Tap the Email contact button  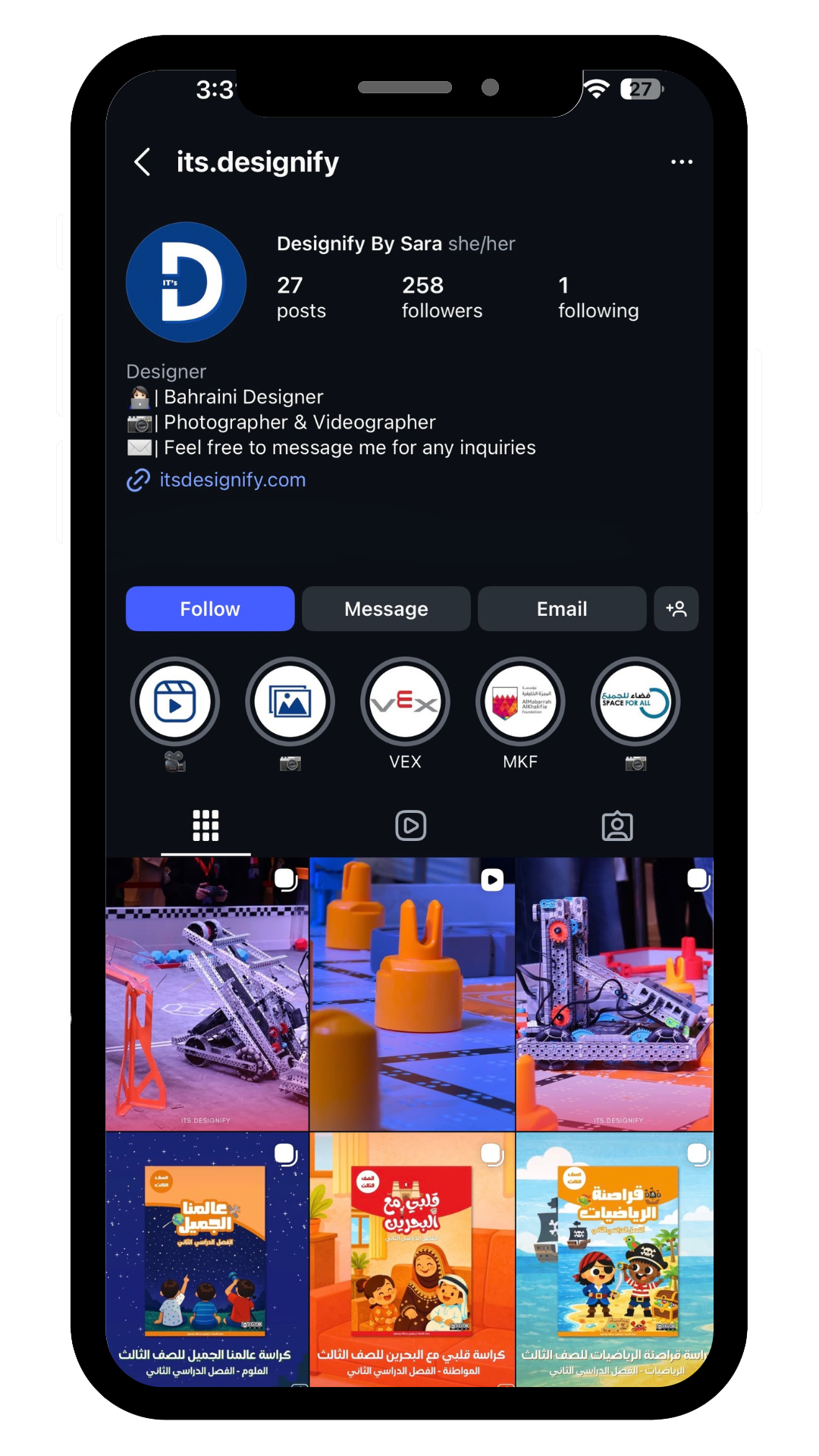(562, 609)
